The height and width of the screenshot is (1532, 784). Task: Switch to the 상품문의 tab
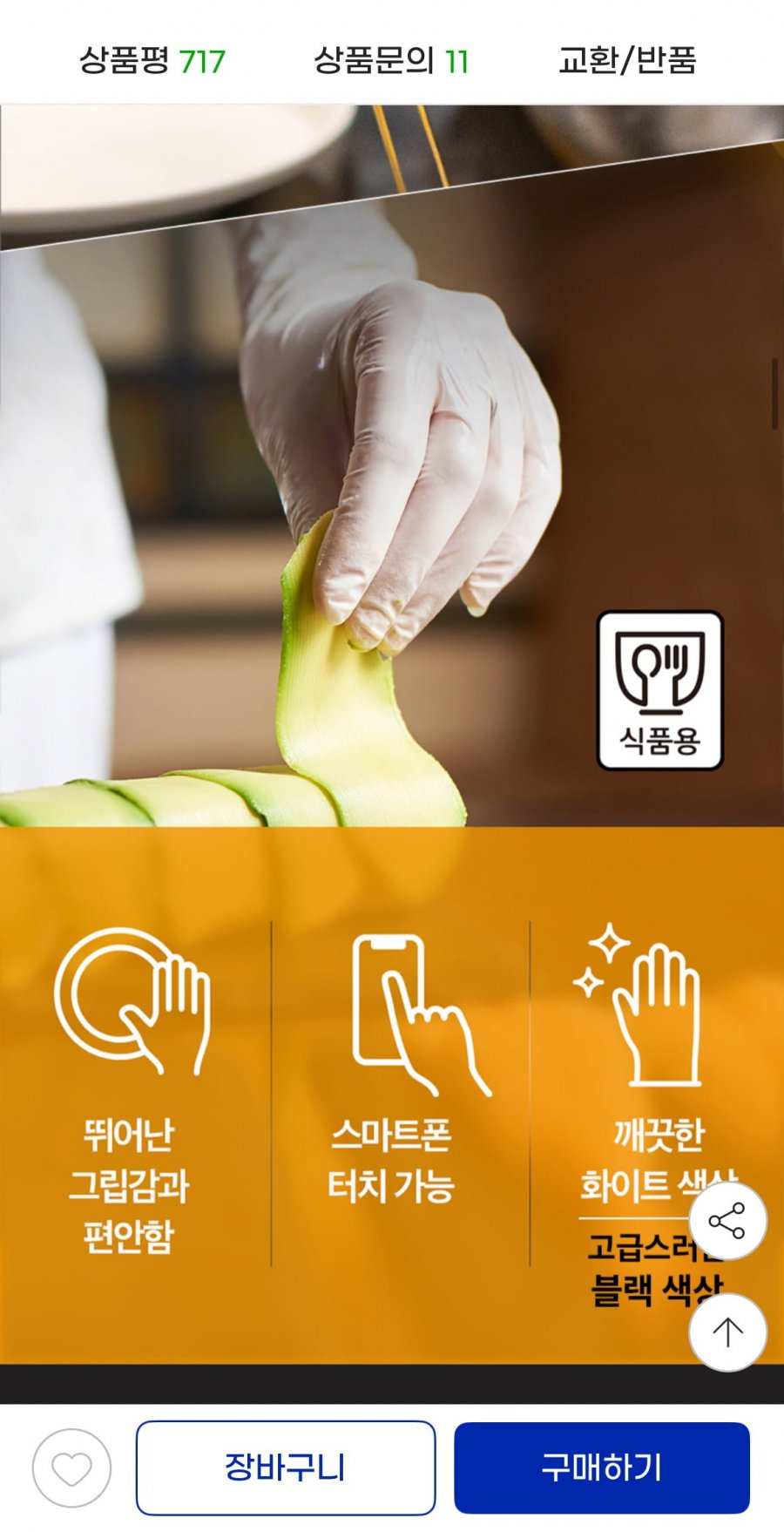[391, 60]
